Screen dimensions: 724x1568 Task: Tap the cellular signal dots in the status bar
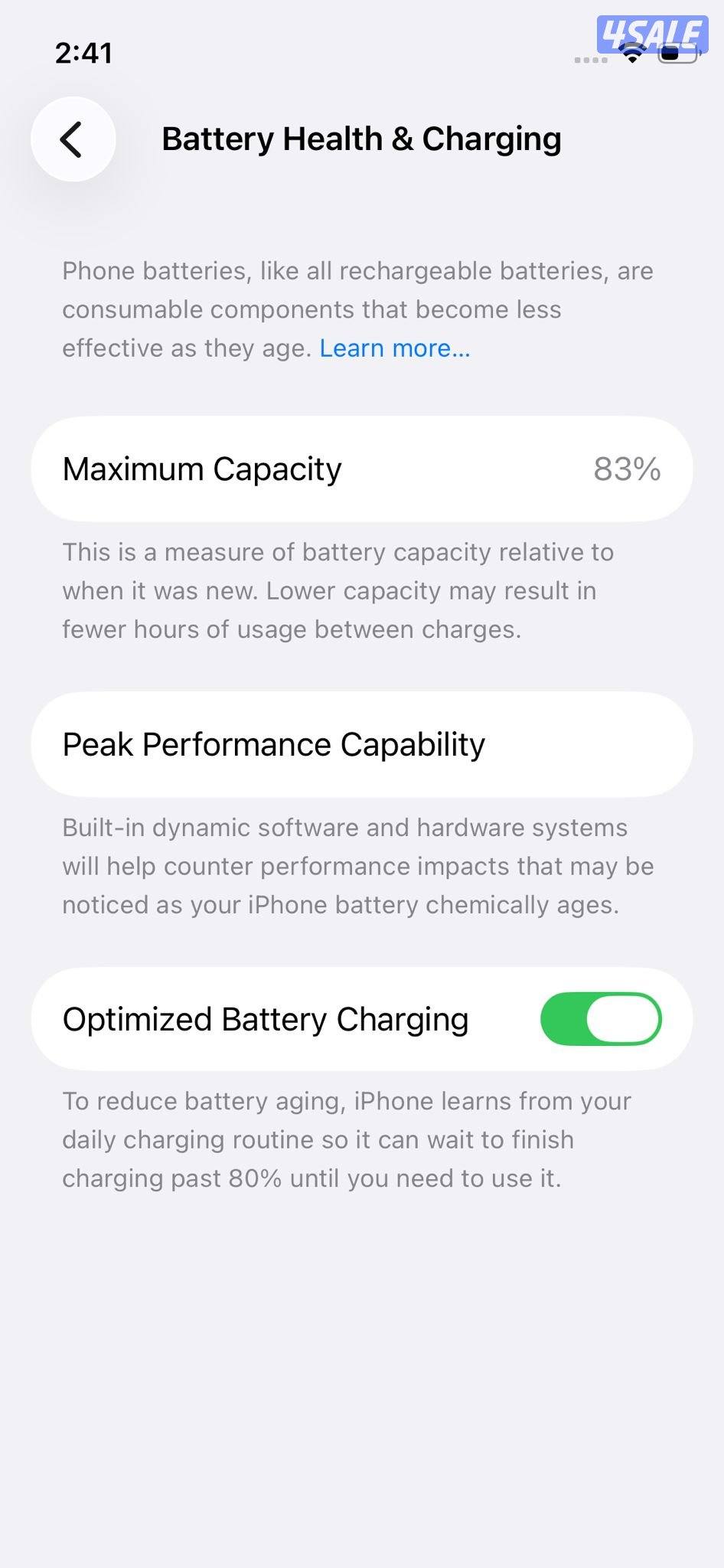[x=591, y=60]
